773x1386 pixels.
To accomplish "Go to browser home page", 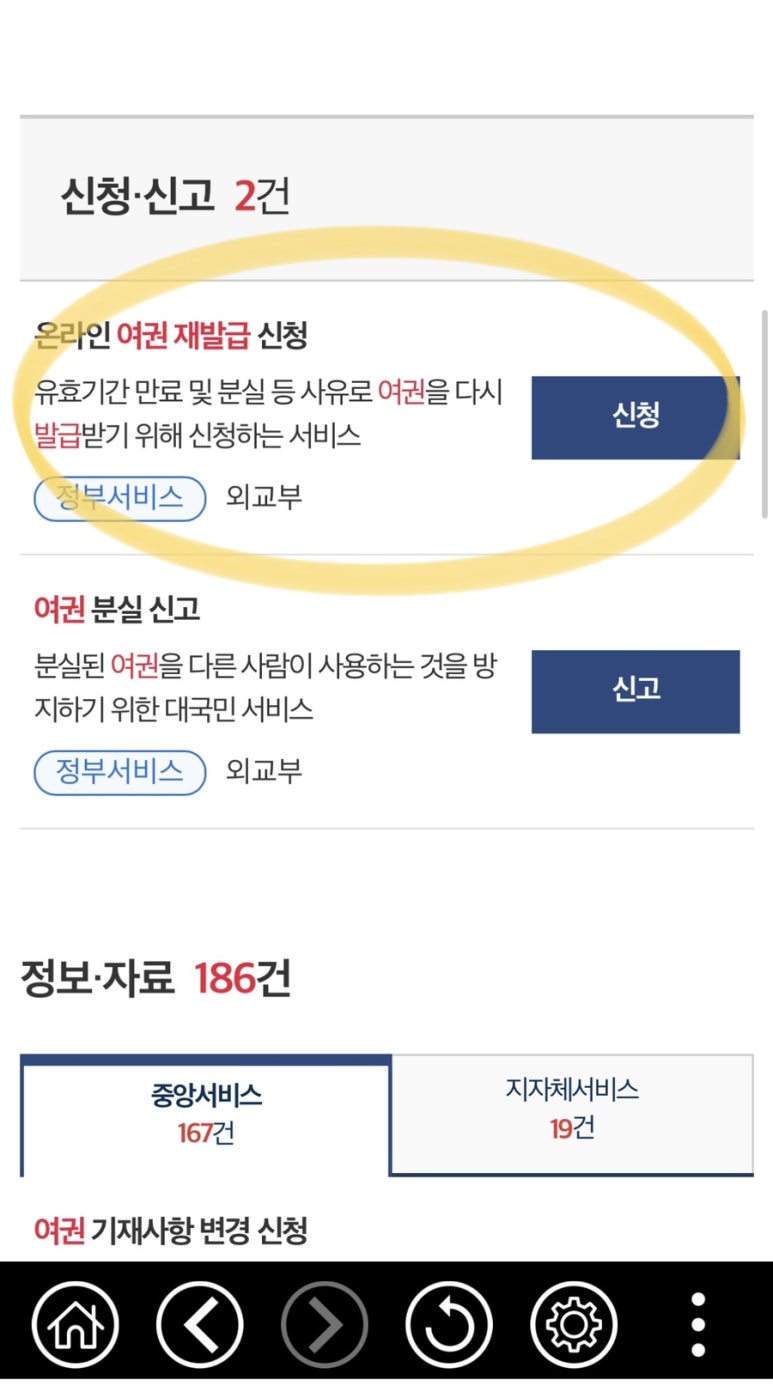I will 75,1324.
